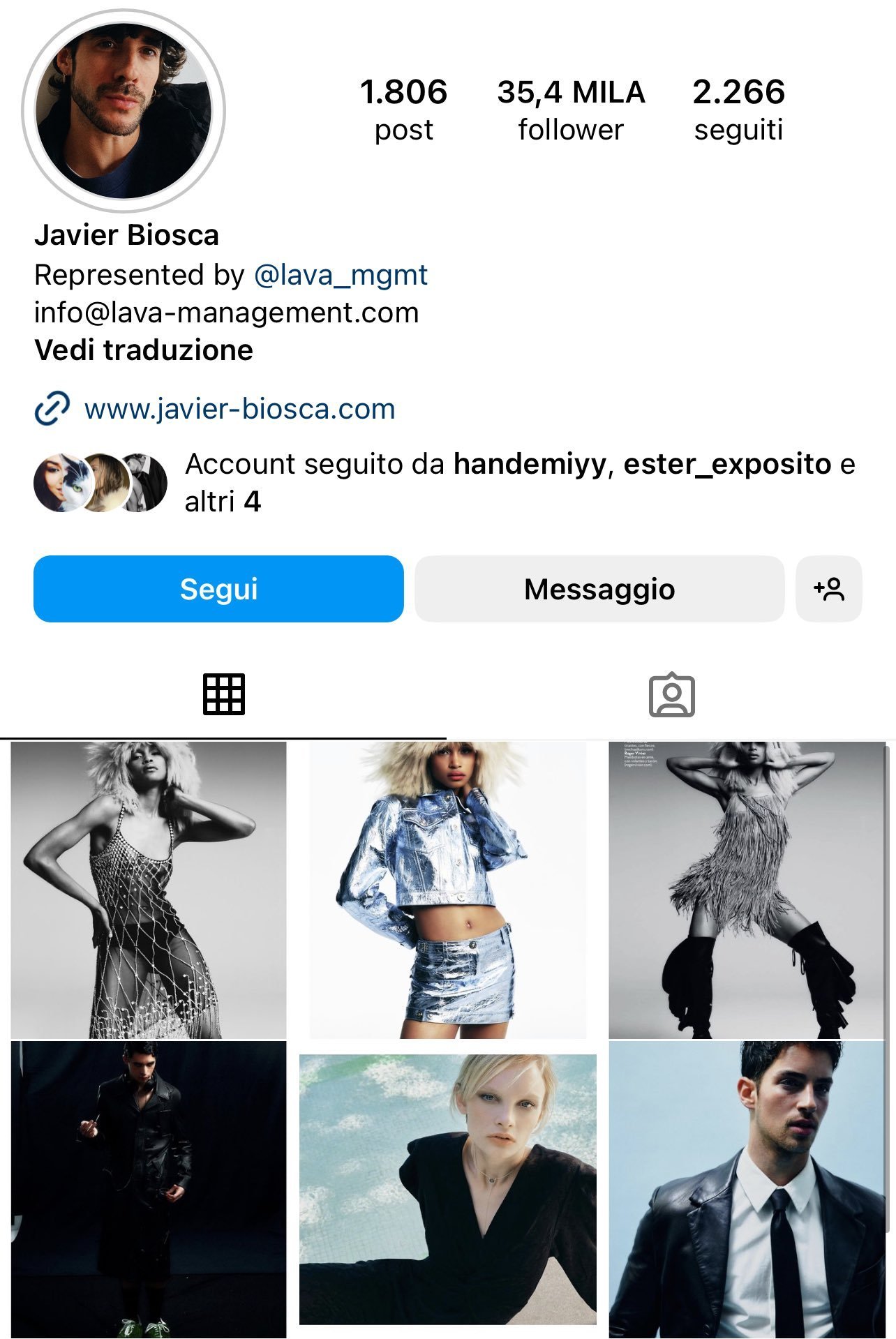Switch to the tagged photos tab
This screenshot has width=896, height=1339.
(671, 695)
